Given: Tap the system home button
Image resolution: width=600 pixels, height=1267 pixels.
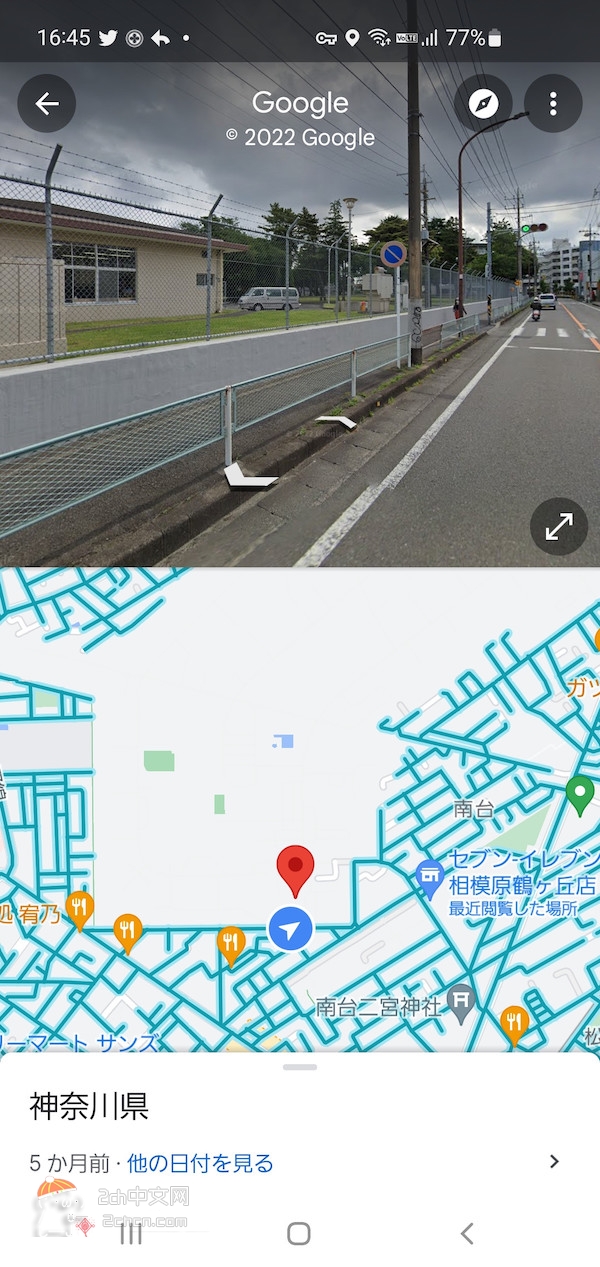Looking at the screenshot, I should [x=299, y=1234].
